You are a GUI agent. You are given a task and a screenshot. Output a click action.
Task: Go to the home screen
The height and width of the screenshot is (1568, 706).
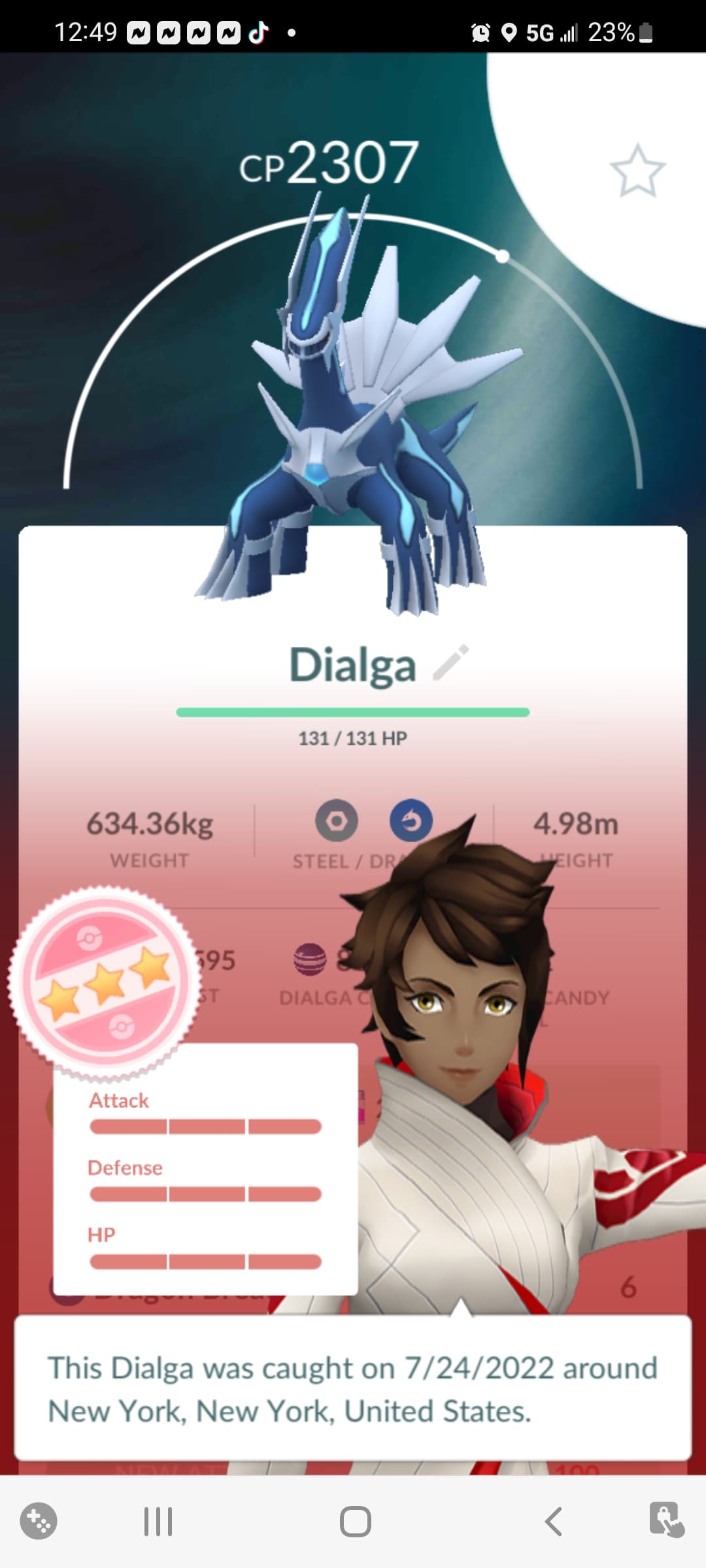[356, 1522]
